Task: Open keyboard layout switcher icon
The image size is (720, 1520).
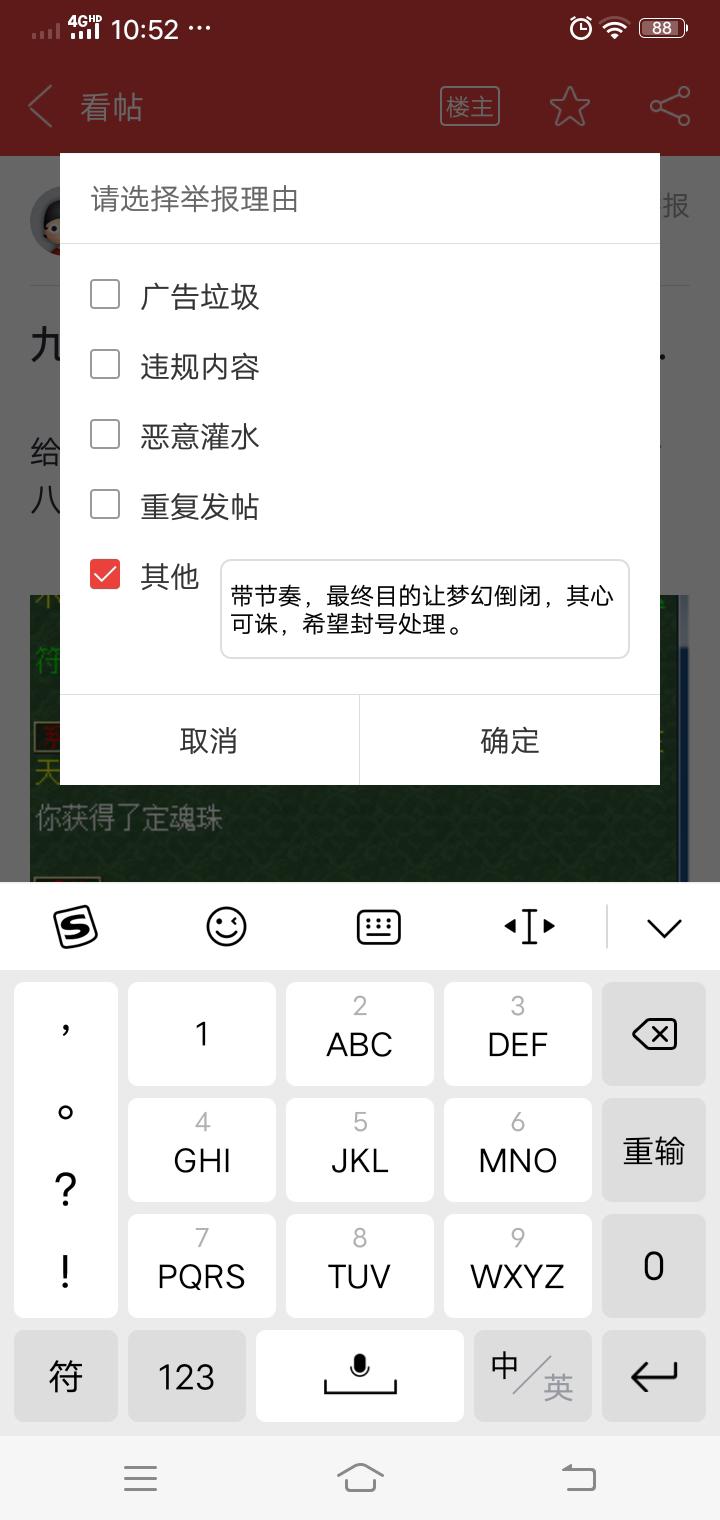Action: [378, 927]
